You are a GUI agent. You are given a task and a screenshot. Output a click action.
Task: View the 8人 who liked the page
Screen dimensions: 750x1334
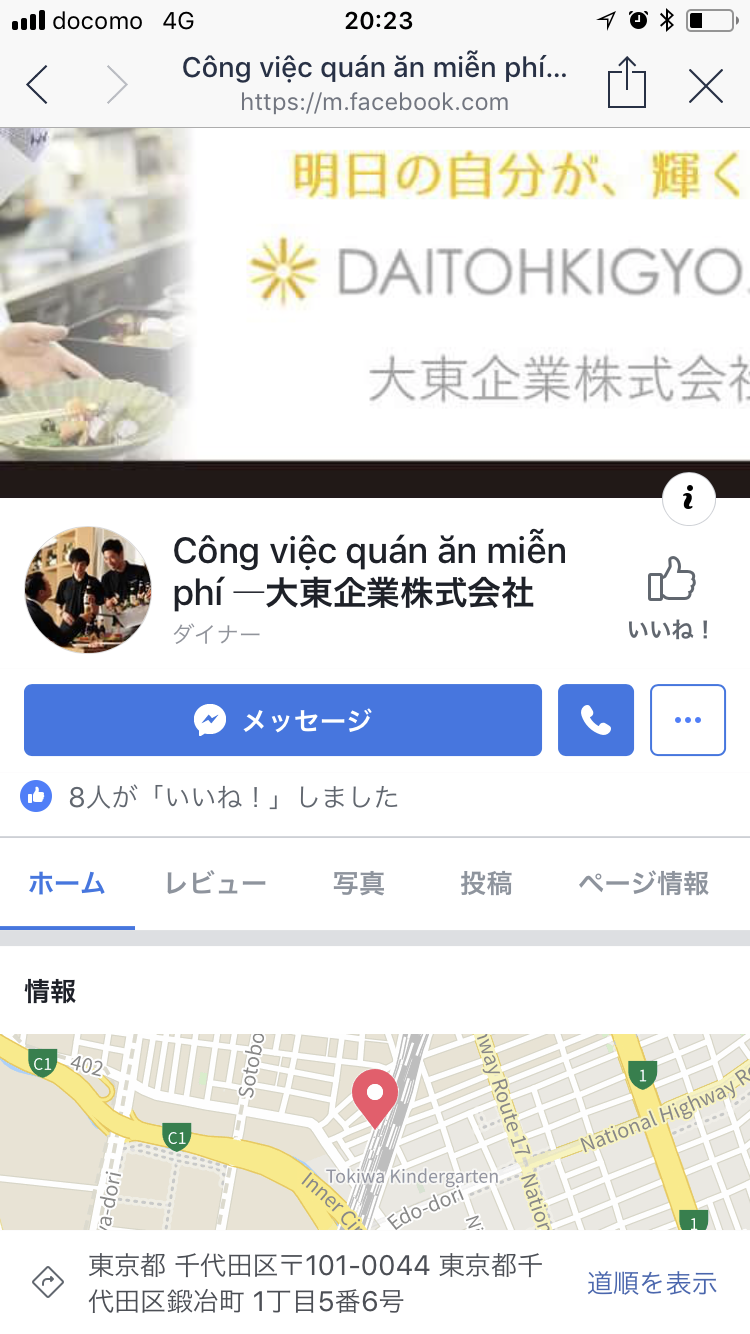(233, 797)
